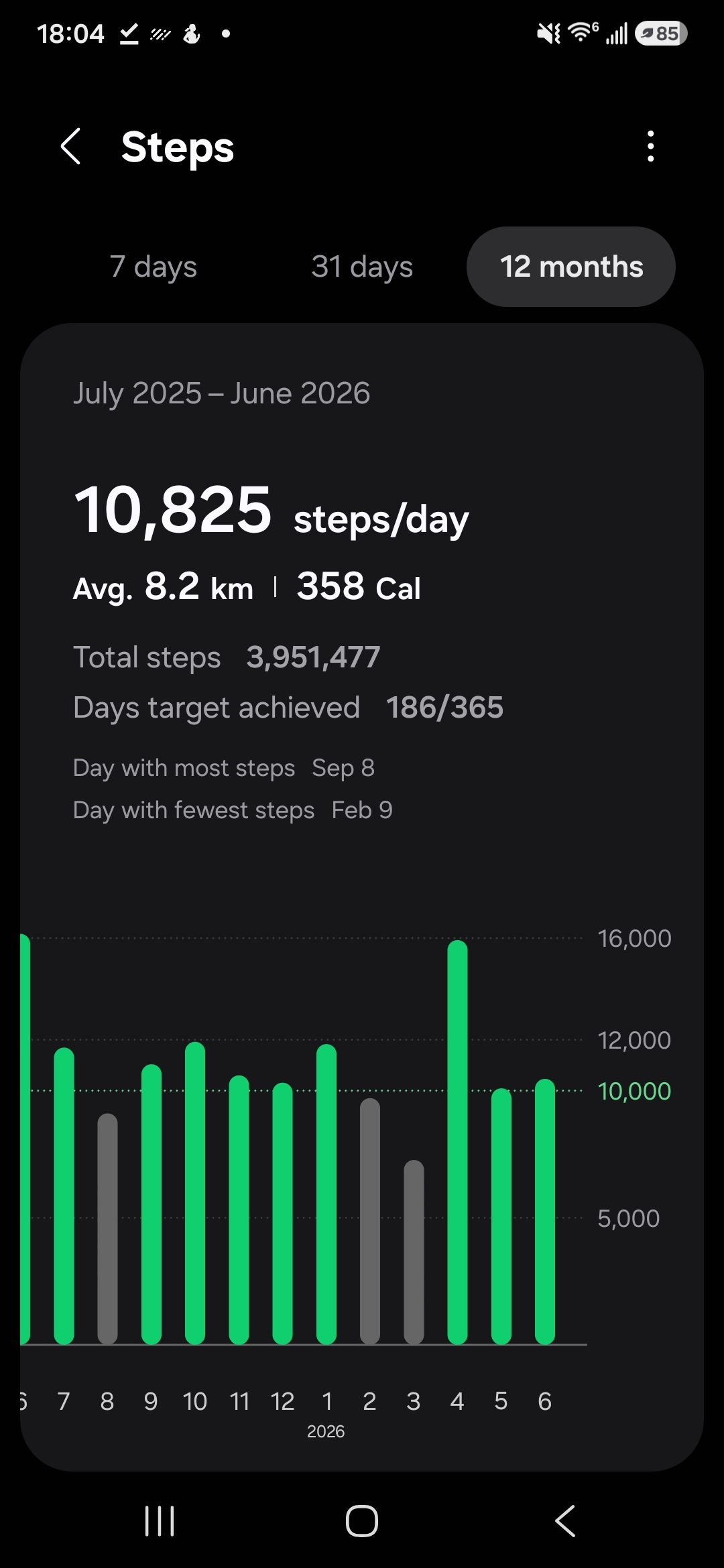Select the February 2026 grey bar

[370, 1221]
